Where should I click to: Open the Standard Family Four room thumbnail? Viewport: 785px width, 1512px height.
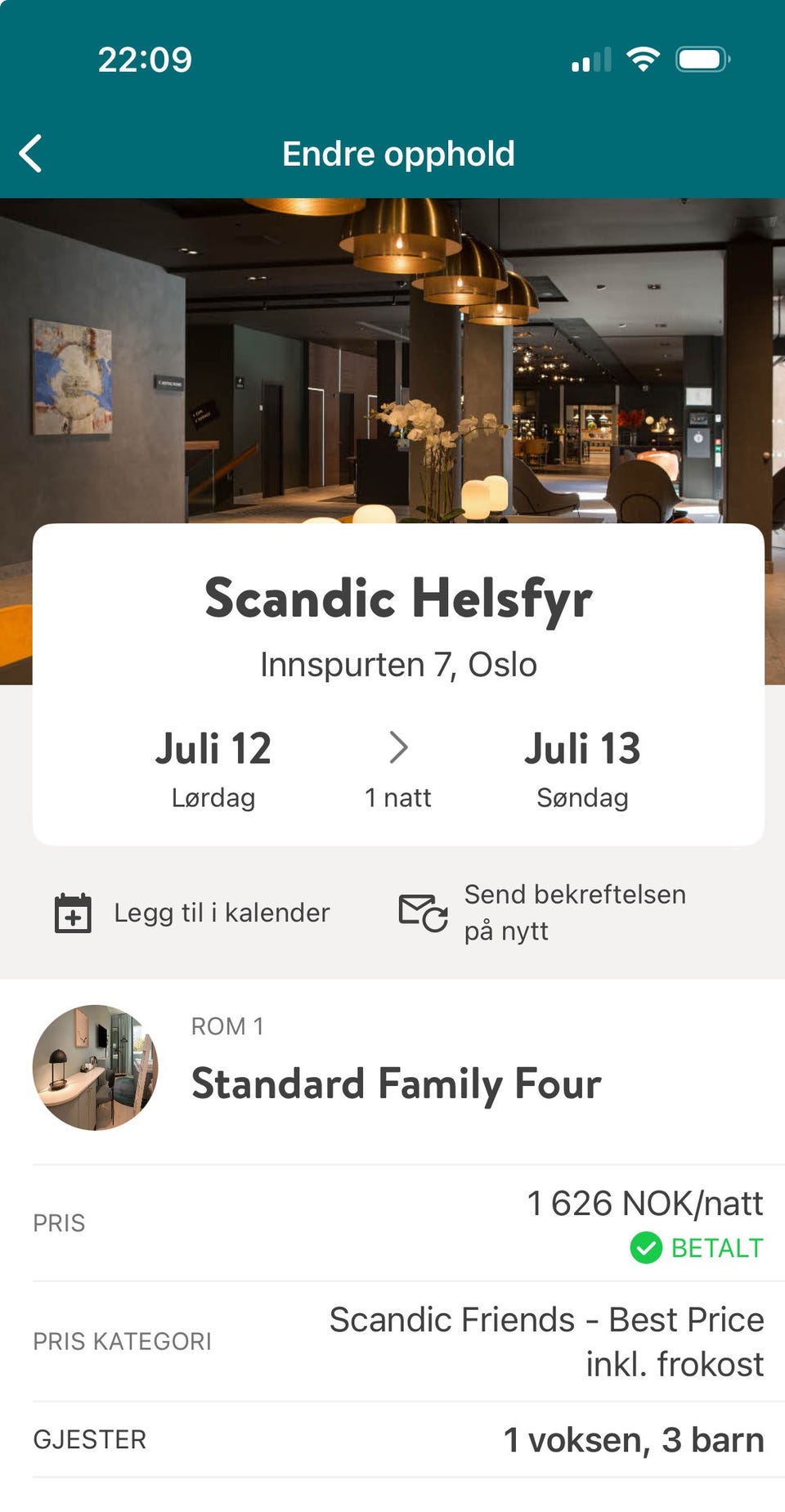coord(96,1067)
